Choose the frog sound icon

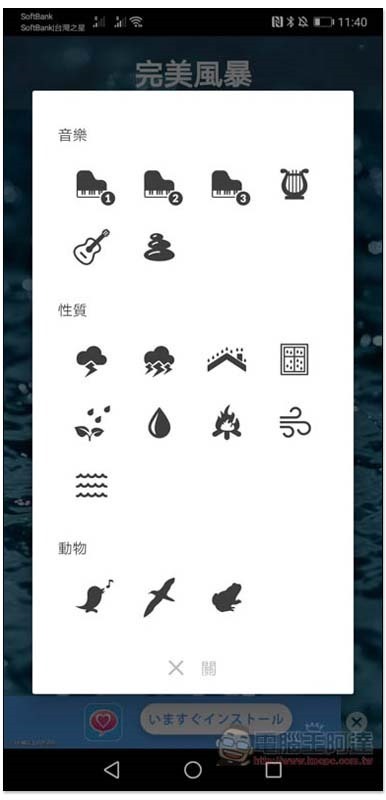click(227, 597)
